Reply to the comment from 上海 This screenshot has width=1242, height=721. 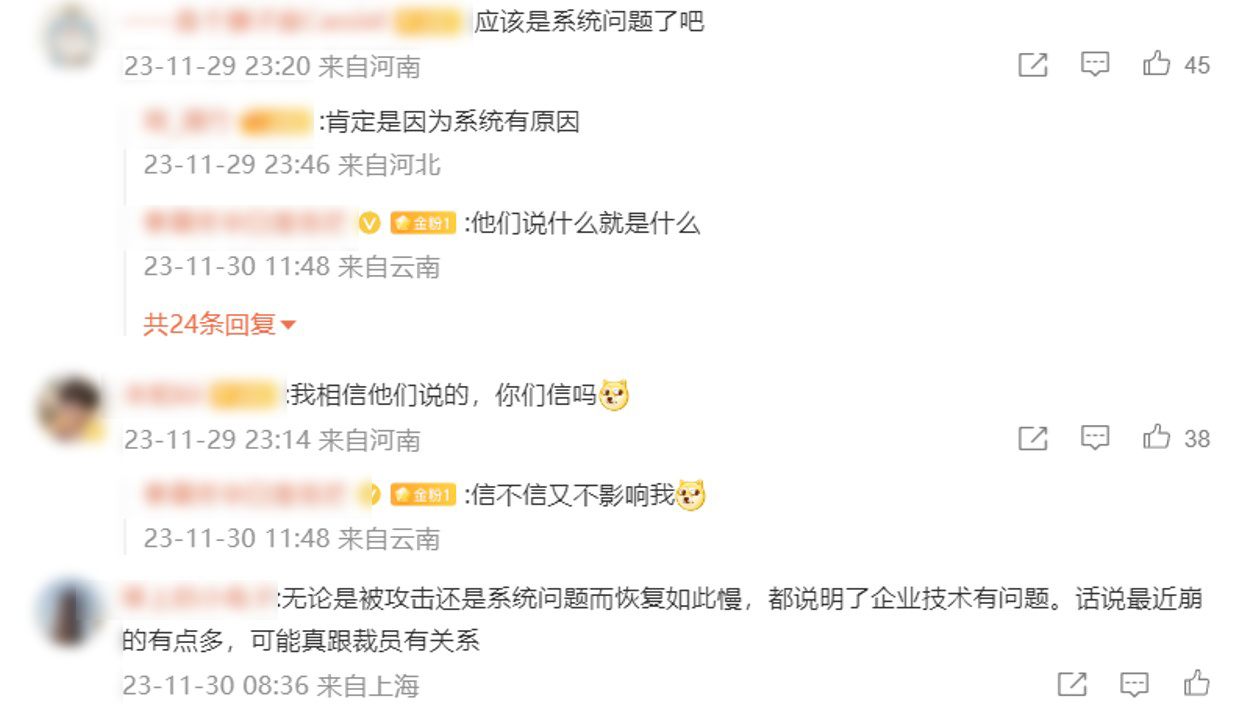tap(1134, 684)
